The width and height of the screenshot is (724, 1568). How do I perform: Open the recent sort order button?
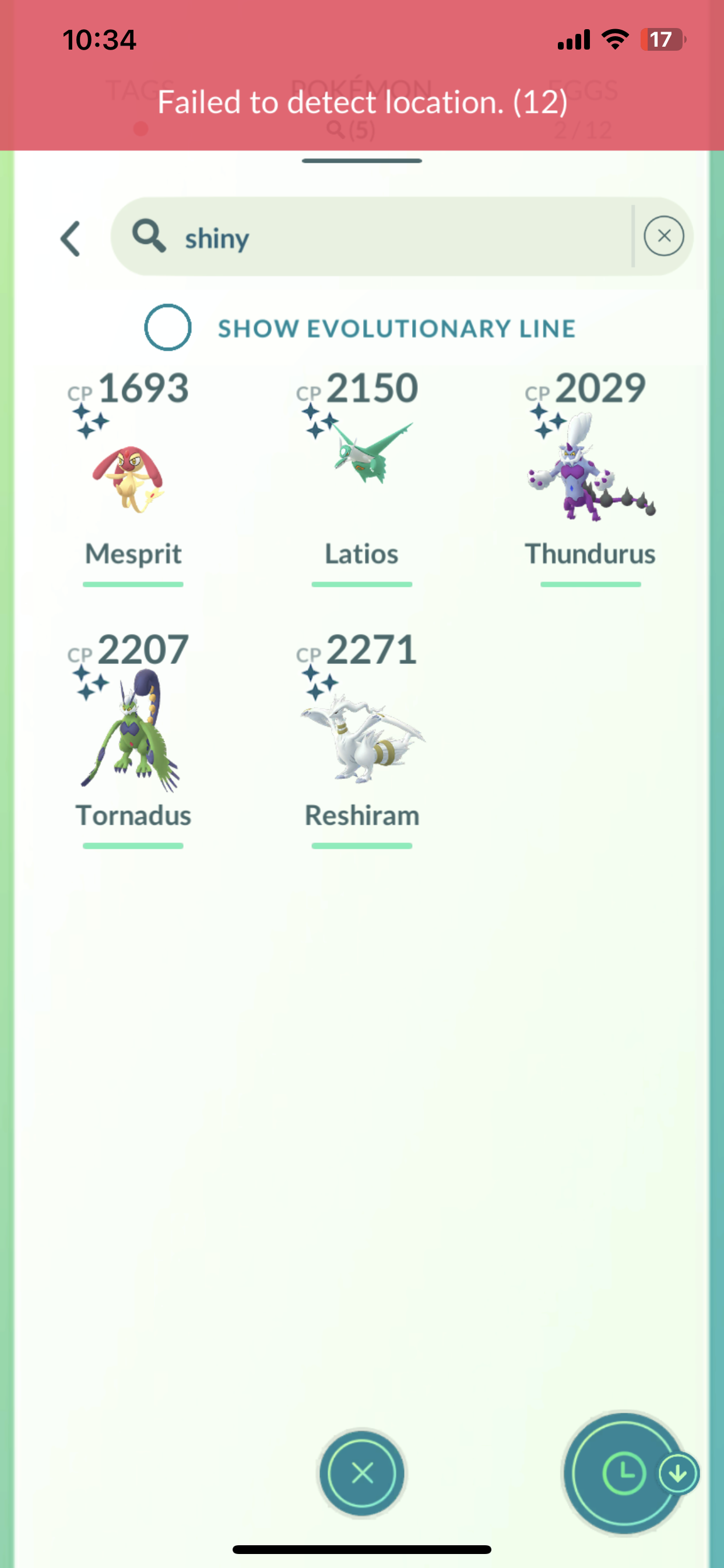coord(624,1473)
